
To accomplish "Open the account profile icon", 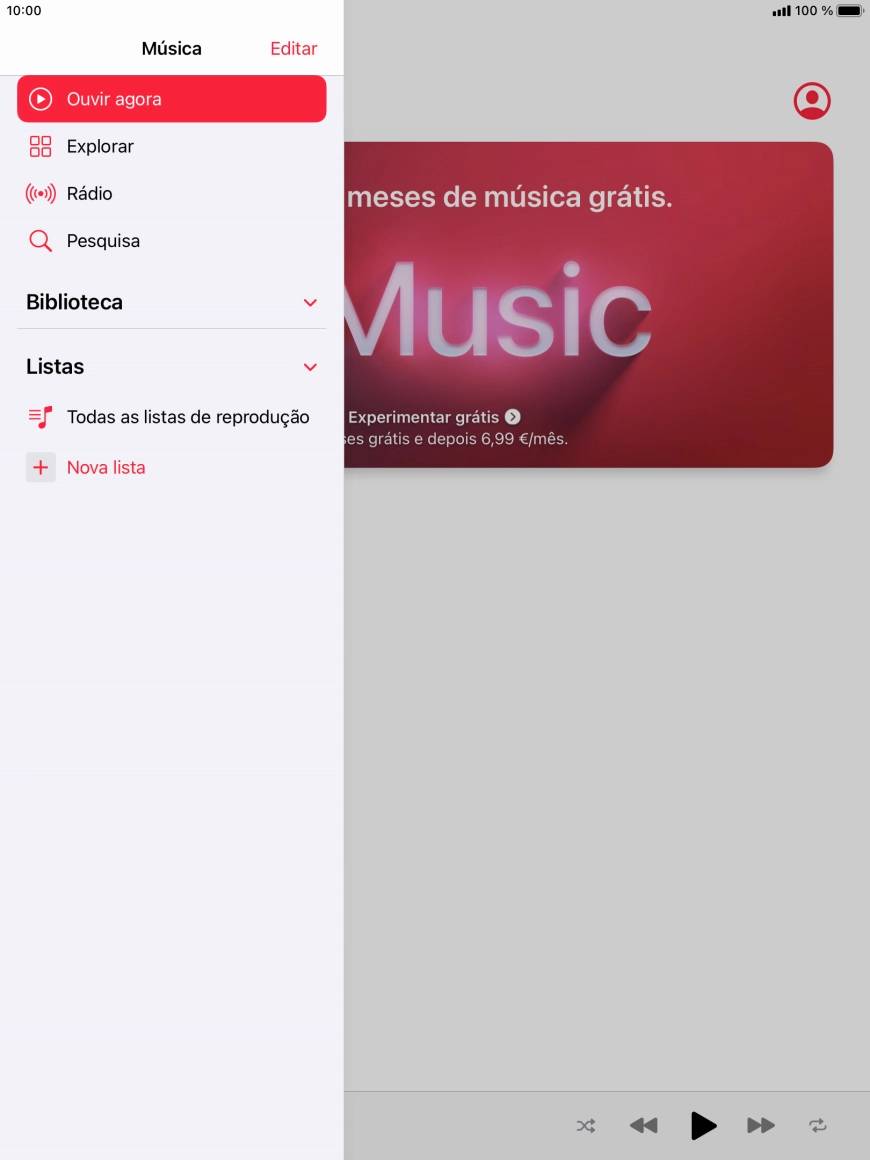I will coord(812,101).
